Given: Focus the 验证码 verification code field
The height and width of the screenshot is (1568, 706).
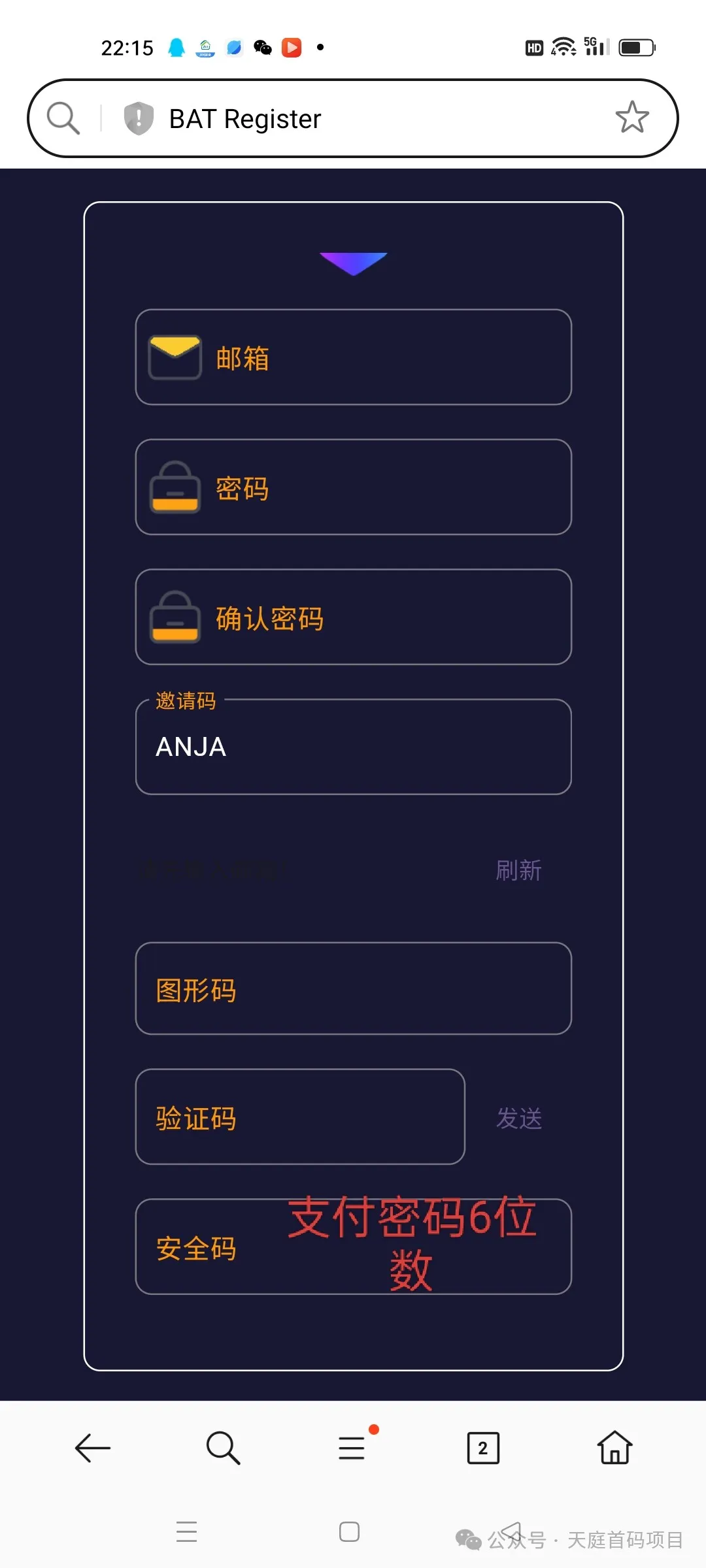Looking at the screenshot, I should click(300, 1117).
